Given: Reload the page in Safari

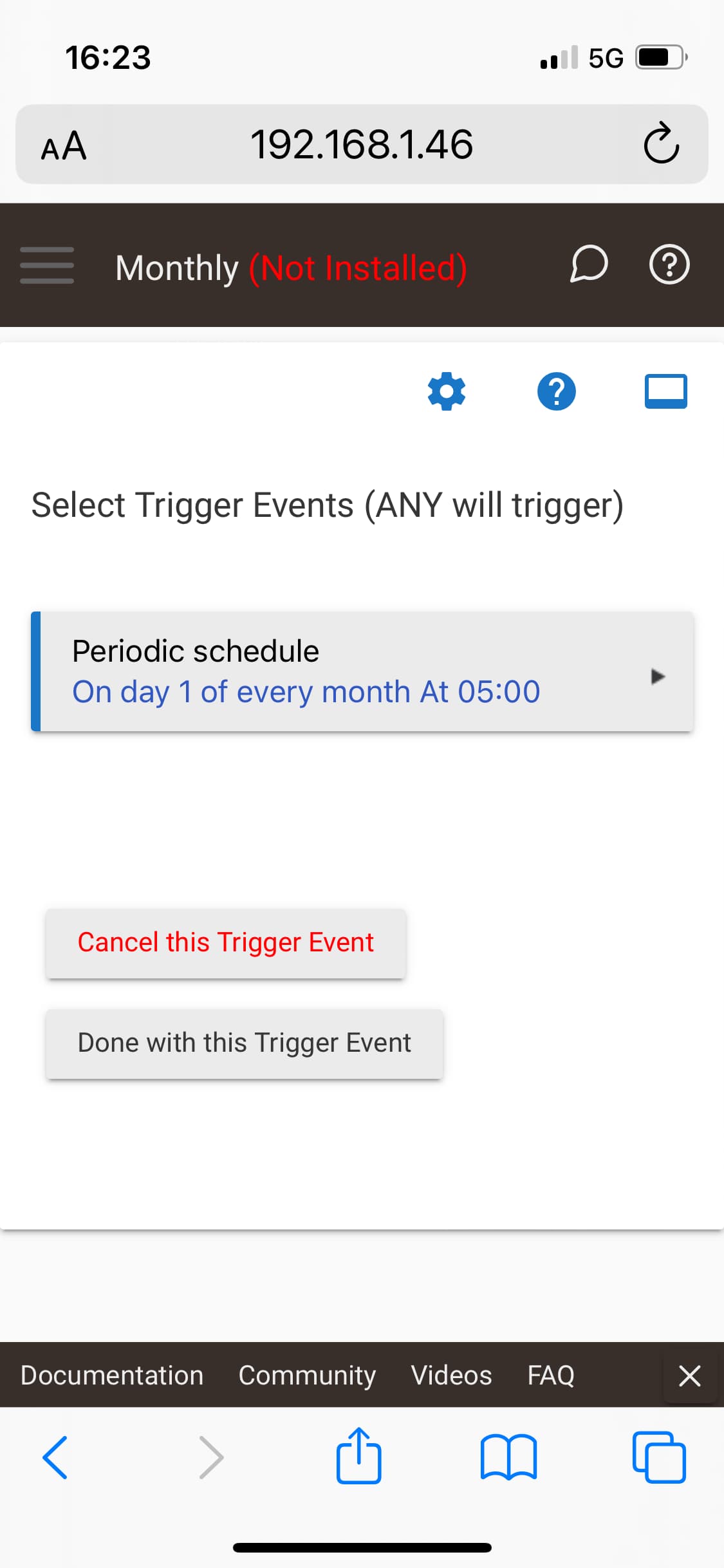Looking at the screenshot, I should (x=661, y=144).
